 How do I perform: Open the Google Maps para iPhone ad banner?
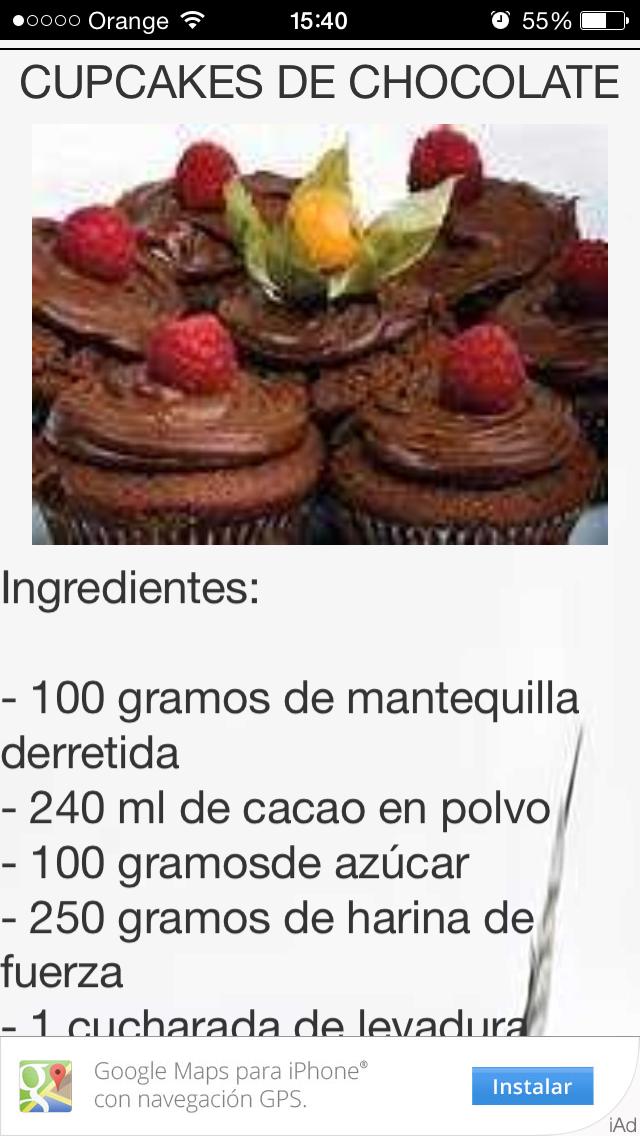coord(230,1086)
